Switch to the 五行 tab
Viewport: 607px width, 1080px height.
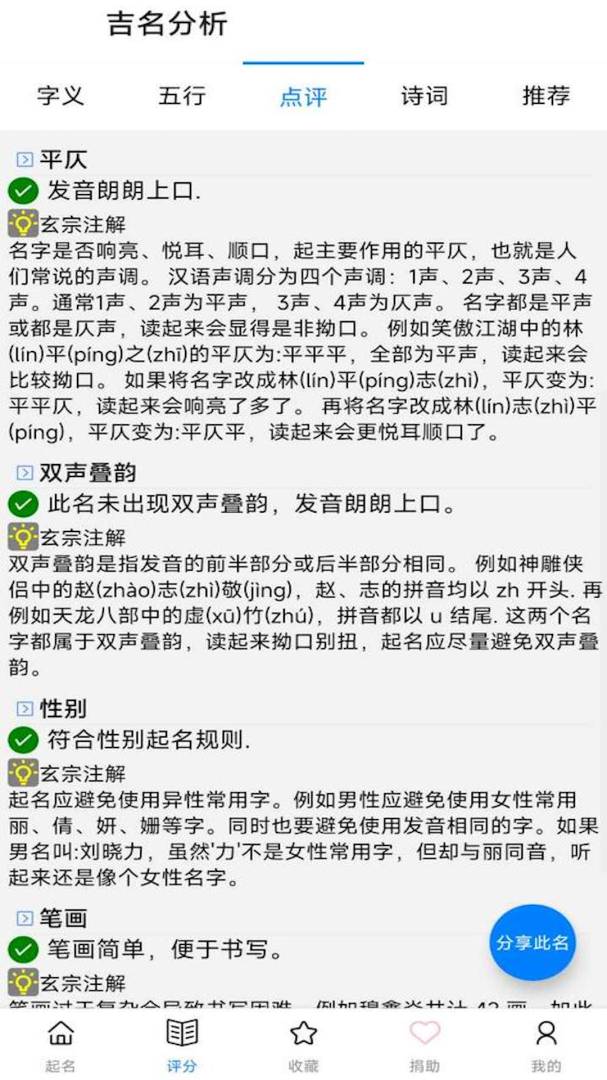point(182,96)
